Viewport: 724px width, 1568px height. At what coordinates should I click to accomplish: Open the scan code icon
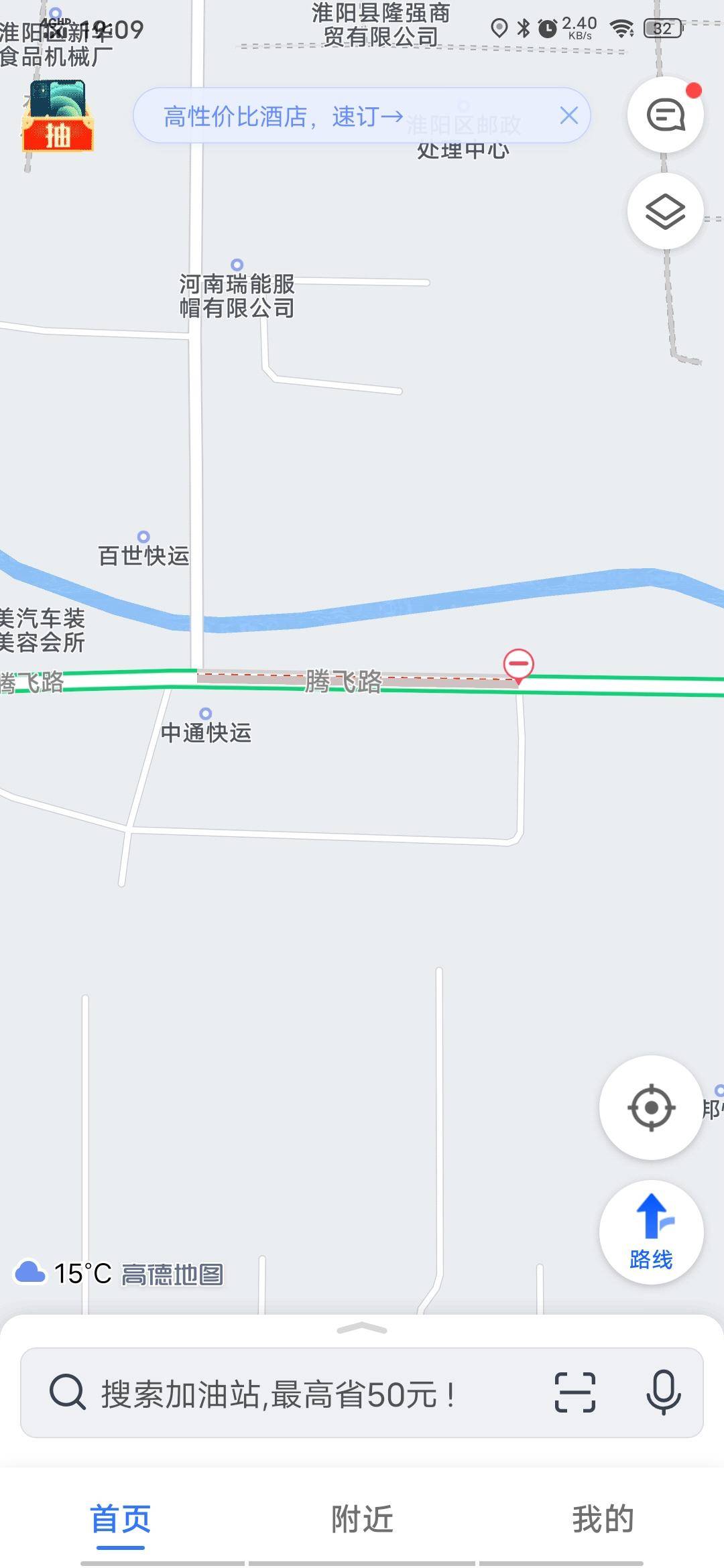click(x=575, y=1392)
